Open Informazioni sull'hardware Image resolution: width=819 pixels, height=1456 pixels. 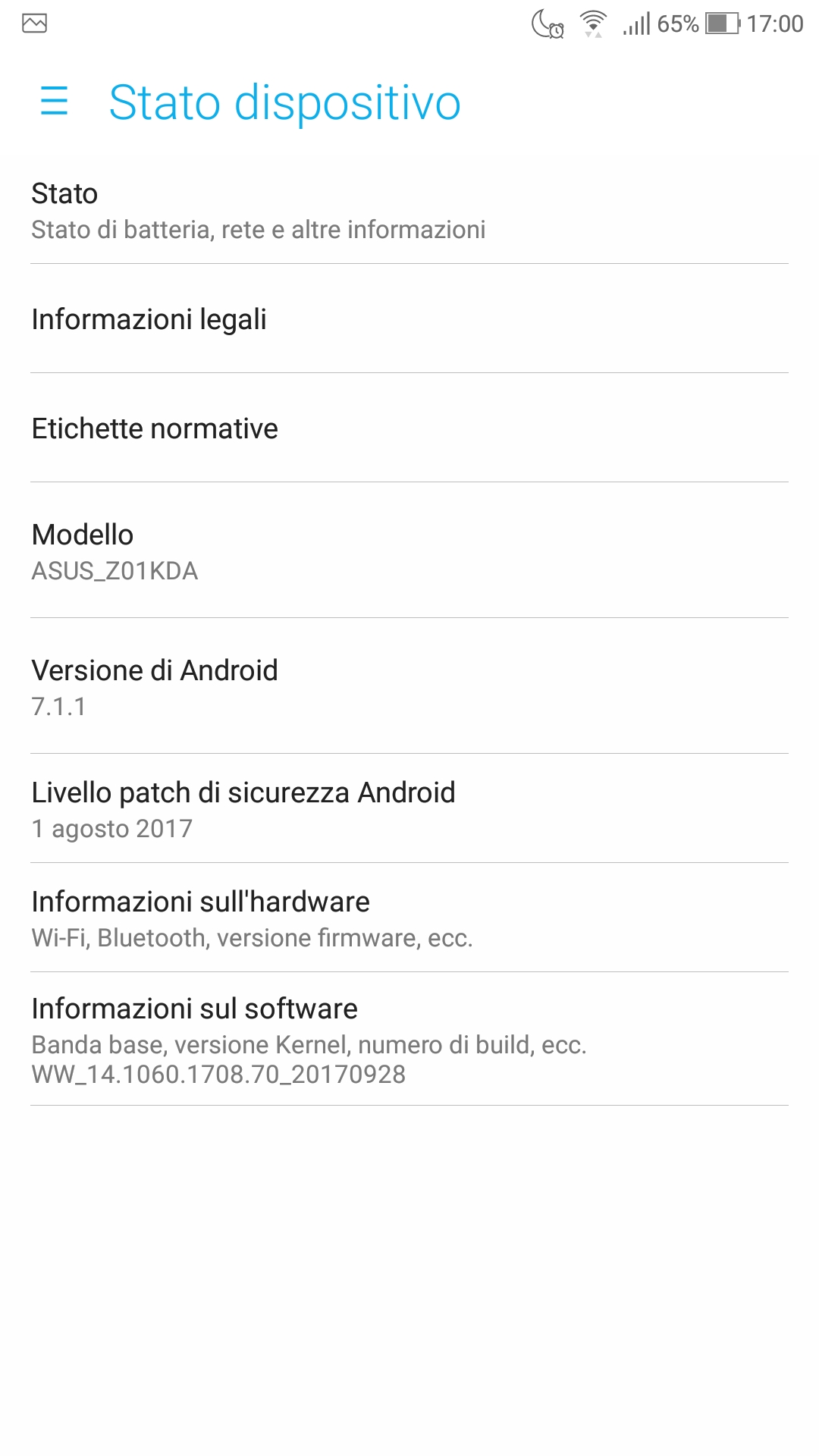(409, 918)
